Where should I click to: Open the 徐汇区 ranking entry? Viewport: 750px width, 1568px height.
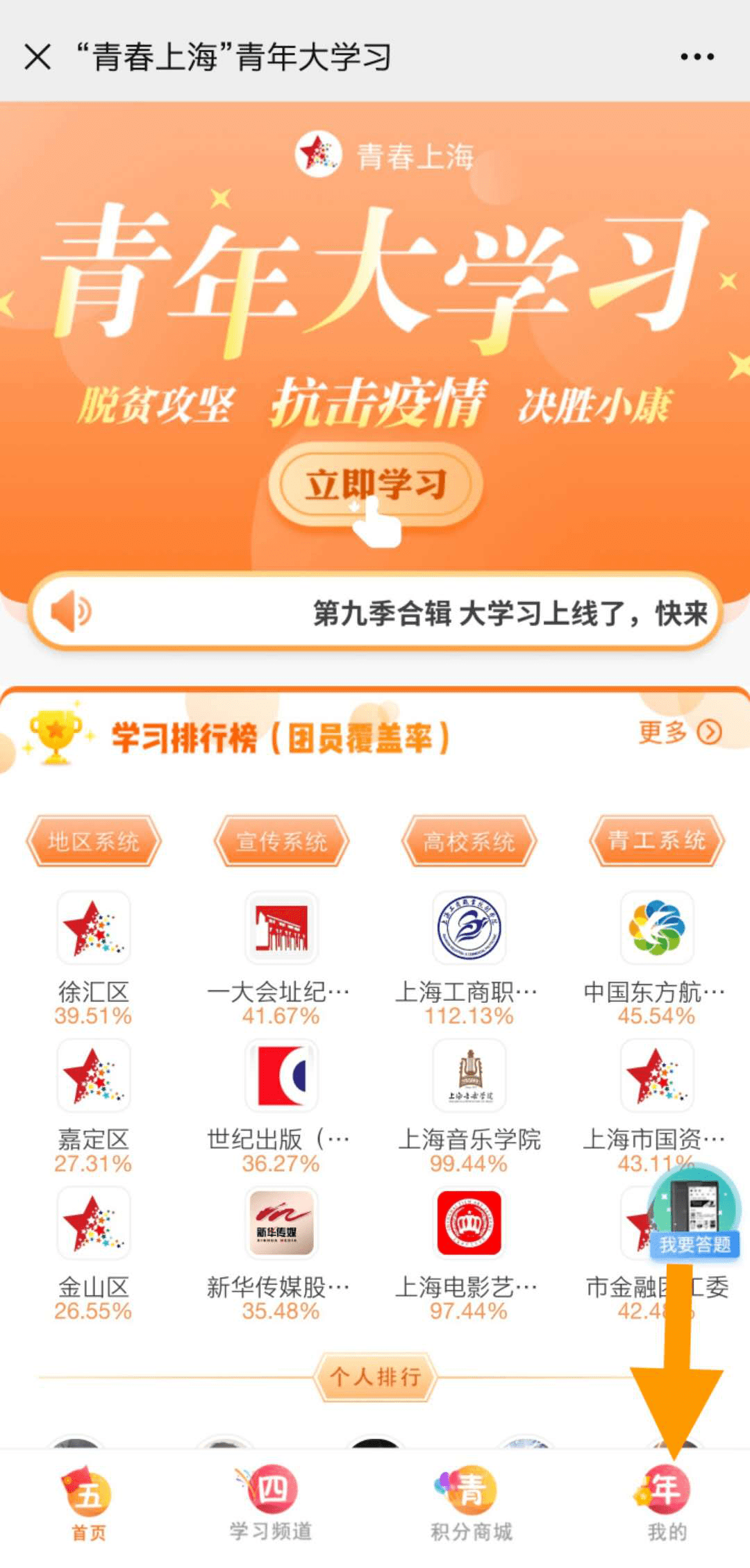coord(94,958)
